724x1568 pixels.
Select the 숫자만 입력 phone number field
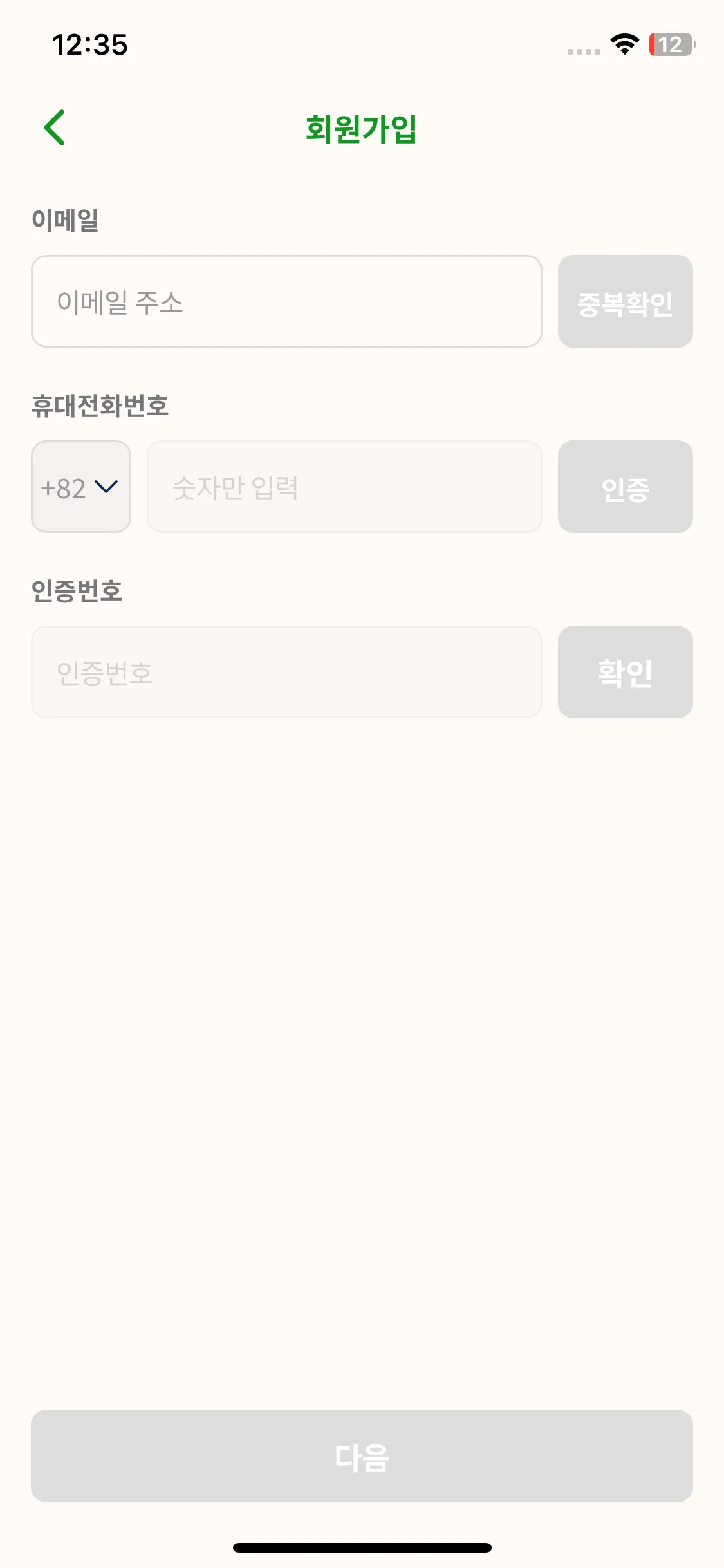tap(345, 487)
